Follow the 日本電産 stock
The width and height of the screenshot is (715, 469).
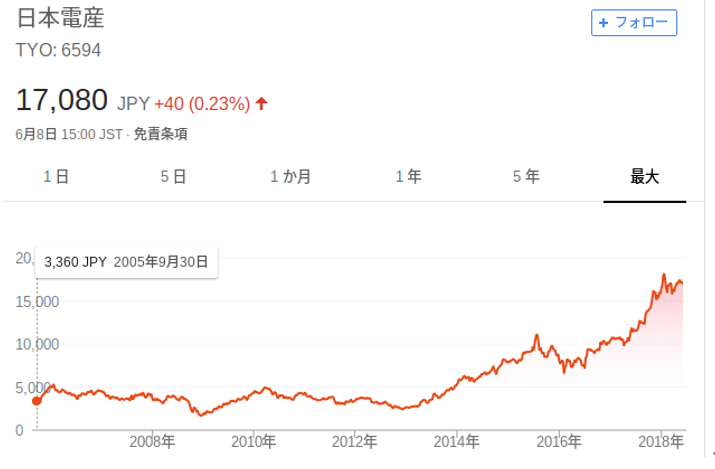point(634,22)
